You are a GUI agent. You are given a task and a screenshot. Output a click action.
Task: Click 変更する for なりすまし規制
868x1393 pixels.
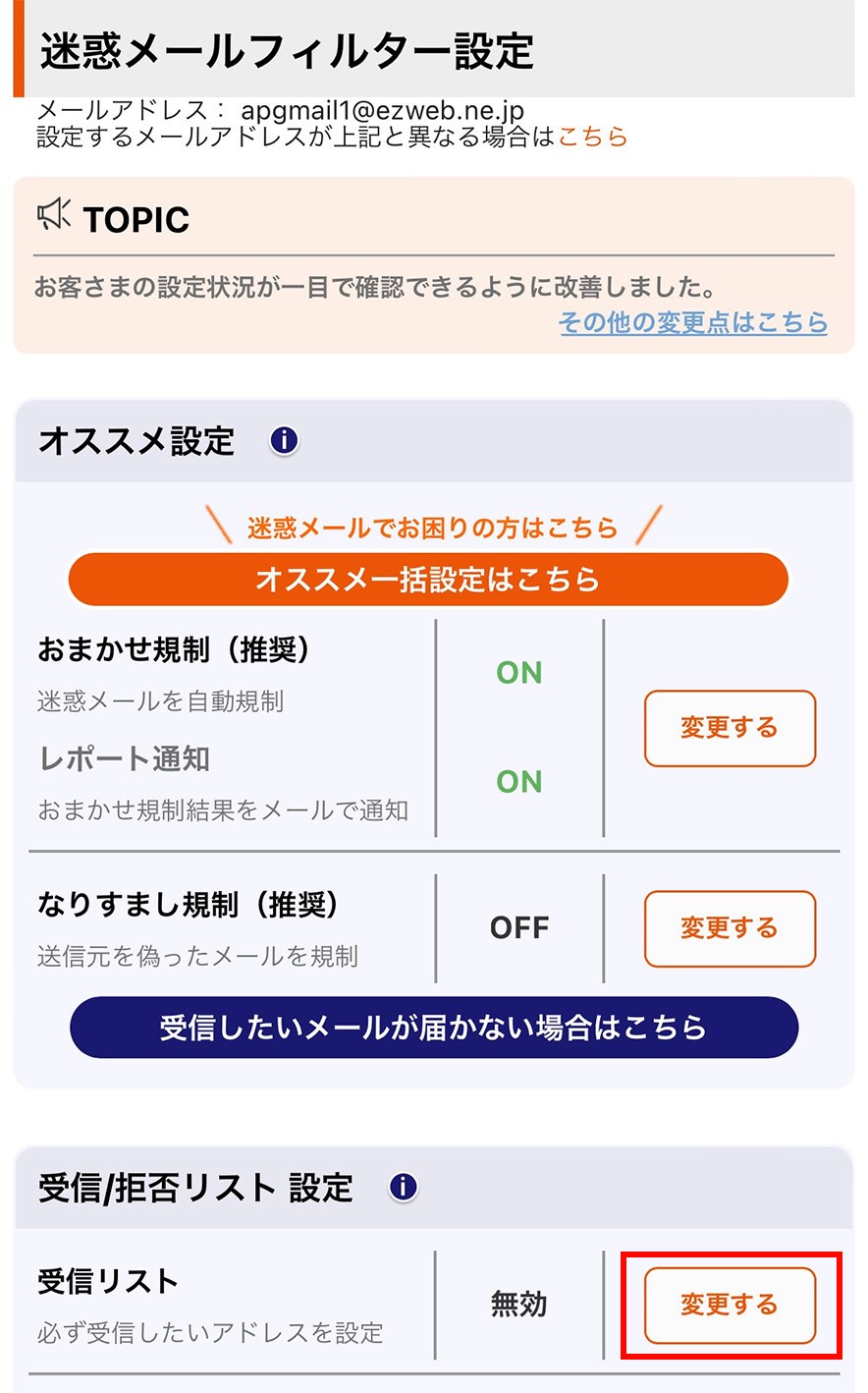pos(730,928)
